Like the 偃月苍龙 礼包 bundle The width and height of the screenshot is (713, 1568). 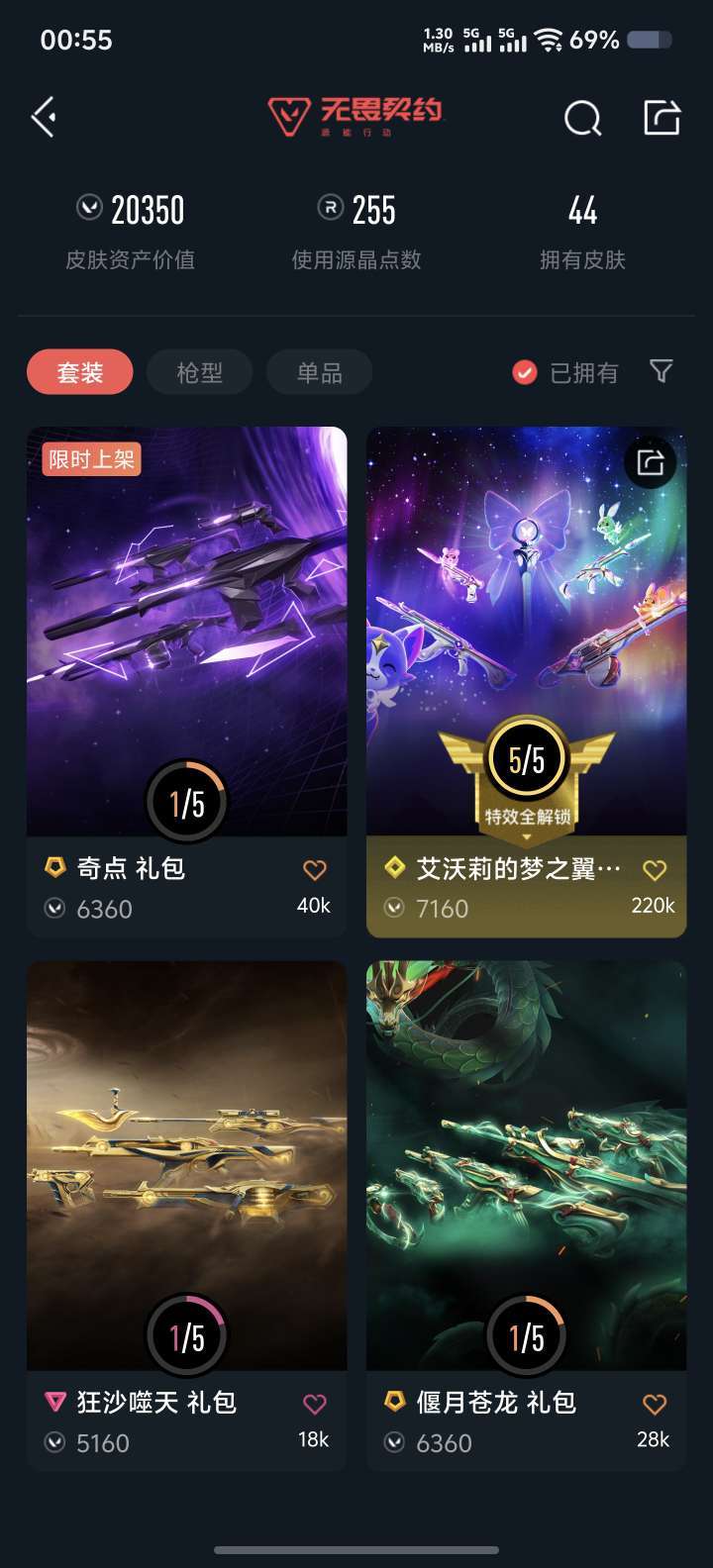point(654,1404)
